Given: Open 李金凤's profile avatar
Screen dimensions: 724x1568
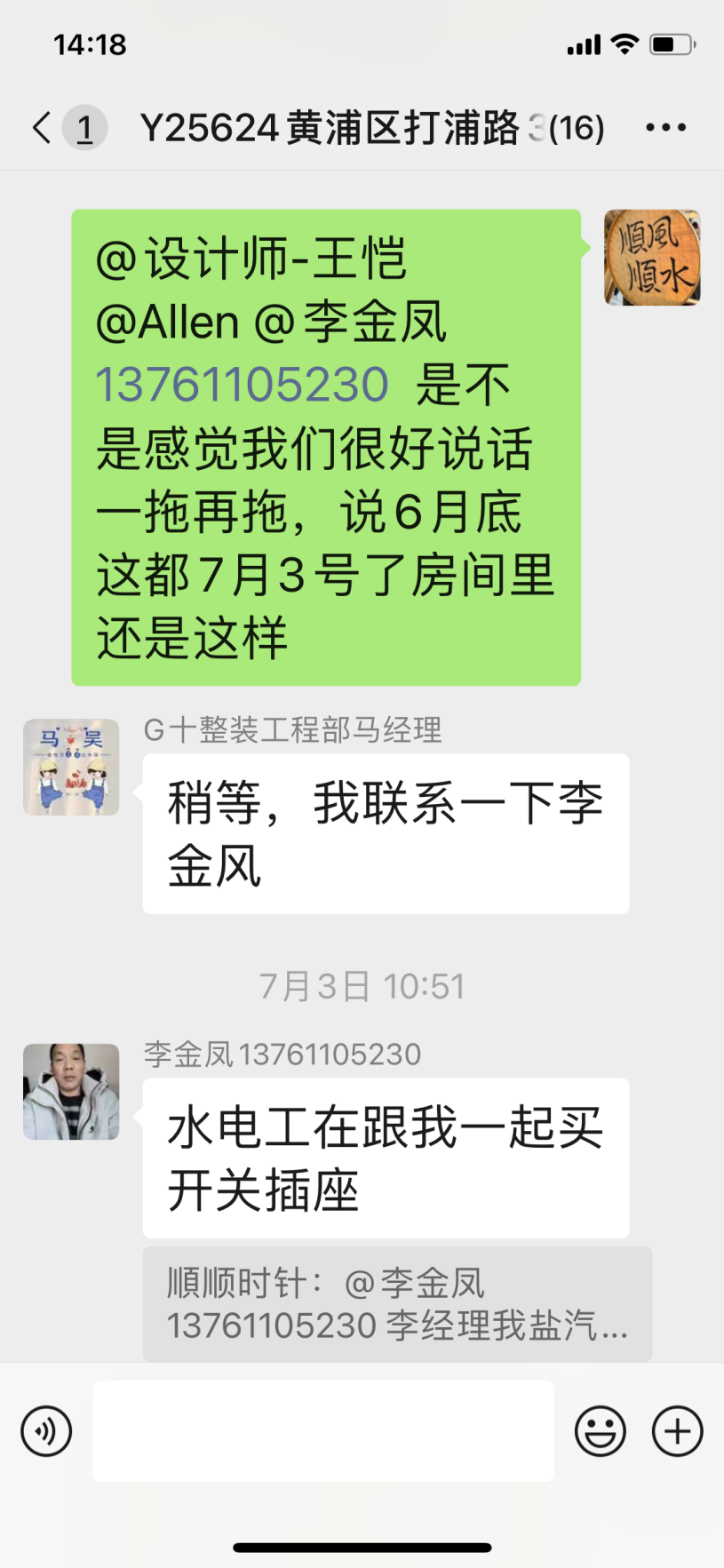Looking at the screenshot, I should (71, 1092).
